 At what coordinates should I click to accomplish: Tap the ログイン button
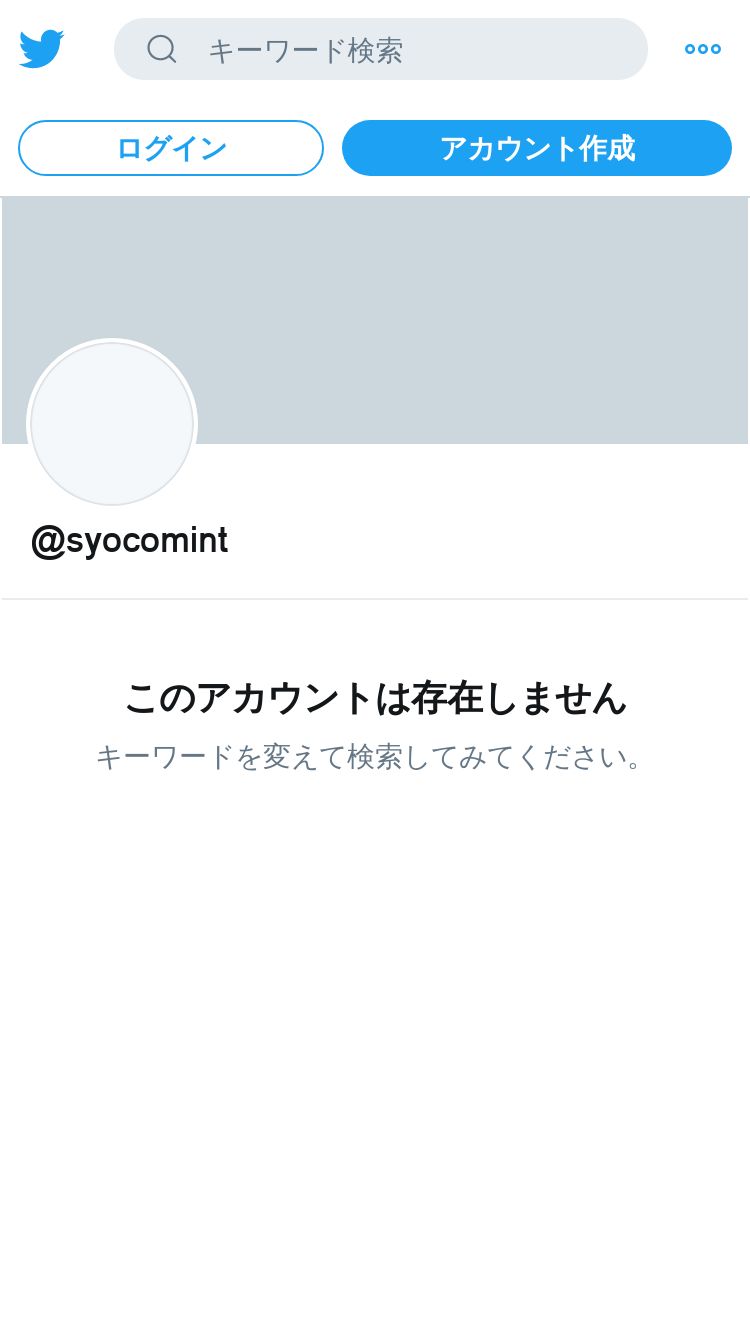(171, 148)
